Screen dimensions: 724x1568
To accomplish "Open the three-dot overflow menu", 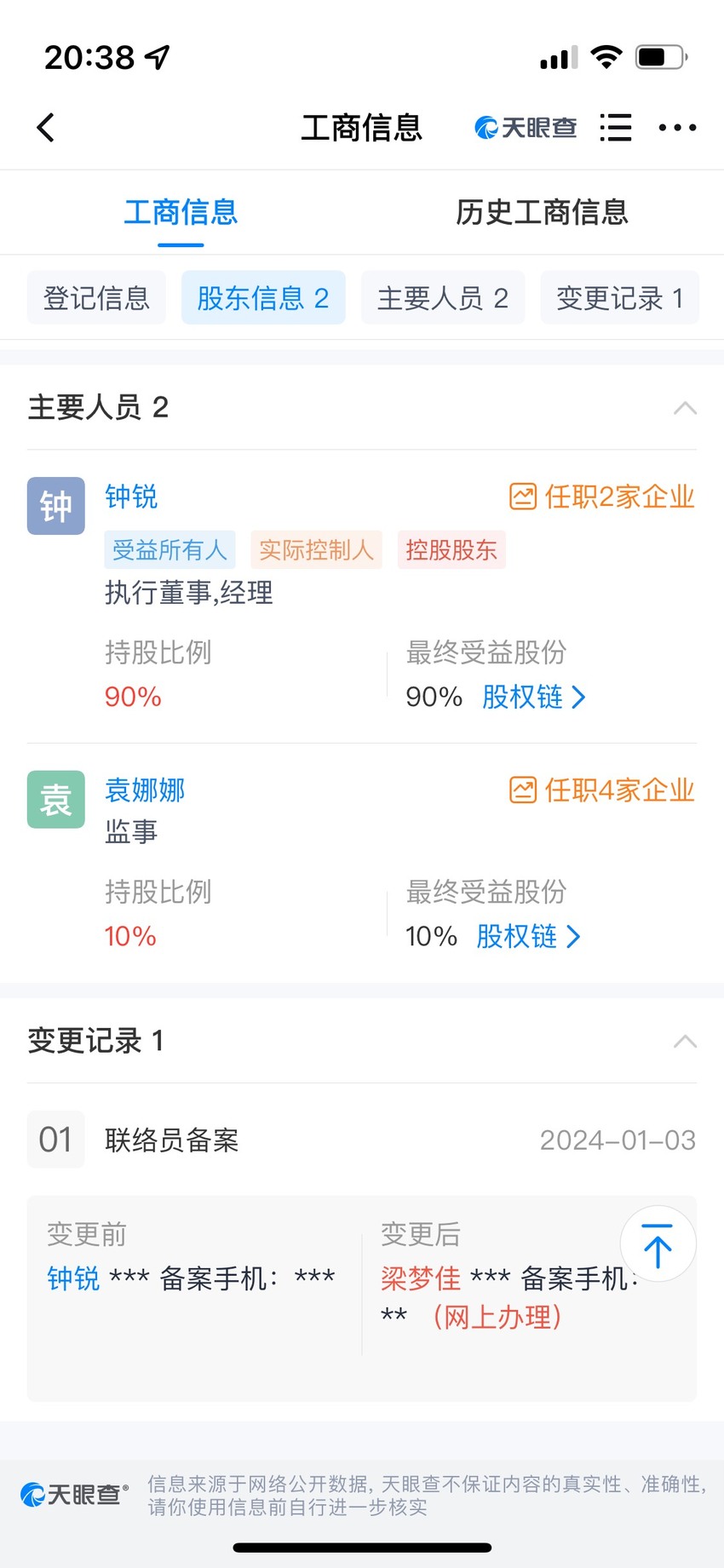I will (678, 128).
